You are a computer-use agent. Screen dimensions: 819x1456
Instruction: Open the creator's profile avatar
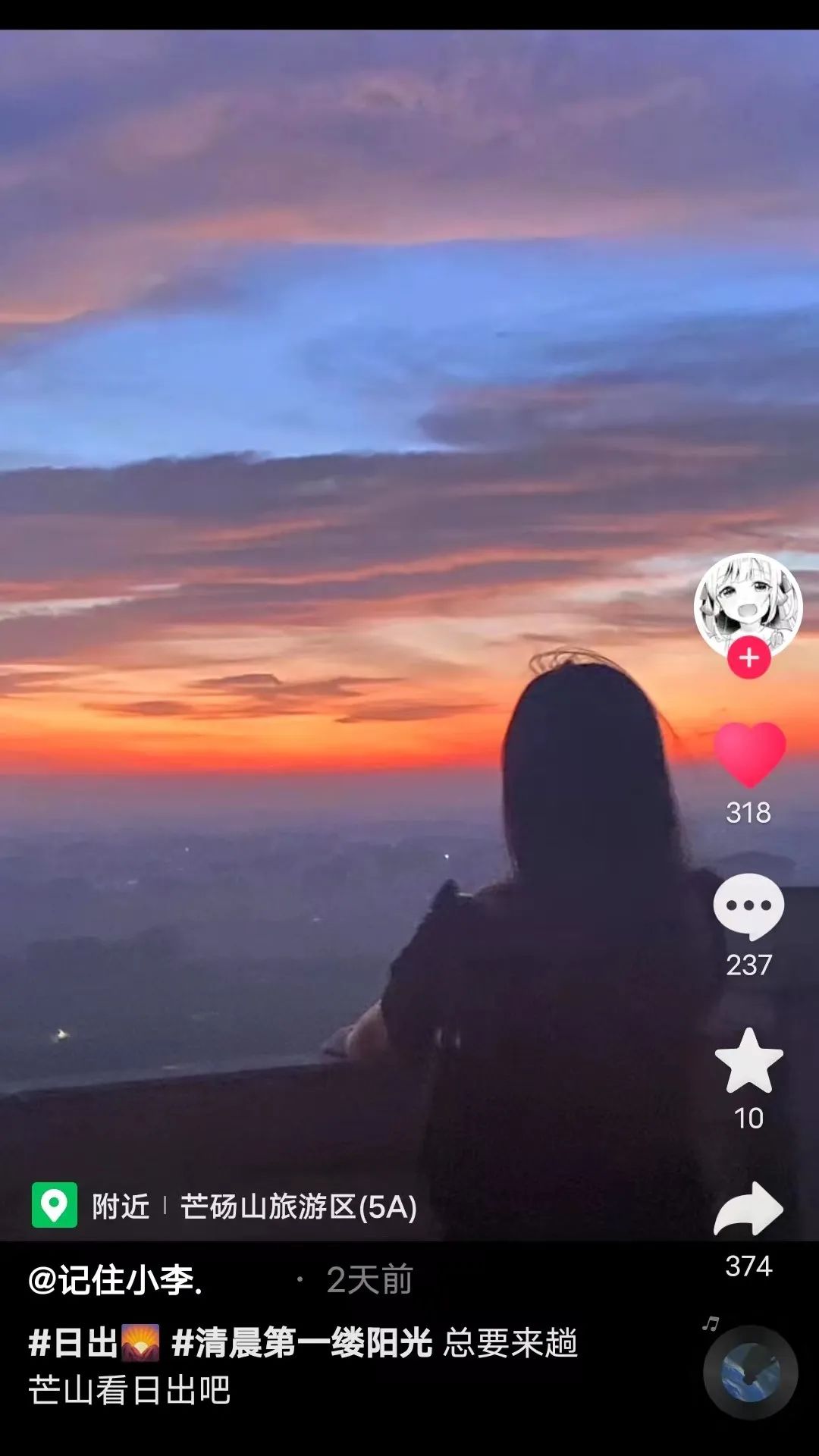point(748,604)
